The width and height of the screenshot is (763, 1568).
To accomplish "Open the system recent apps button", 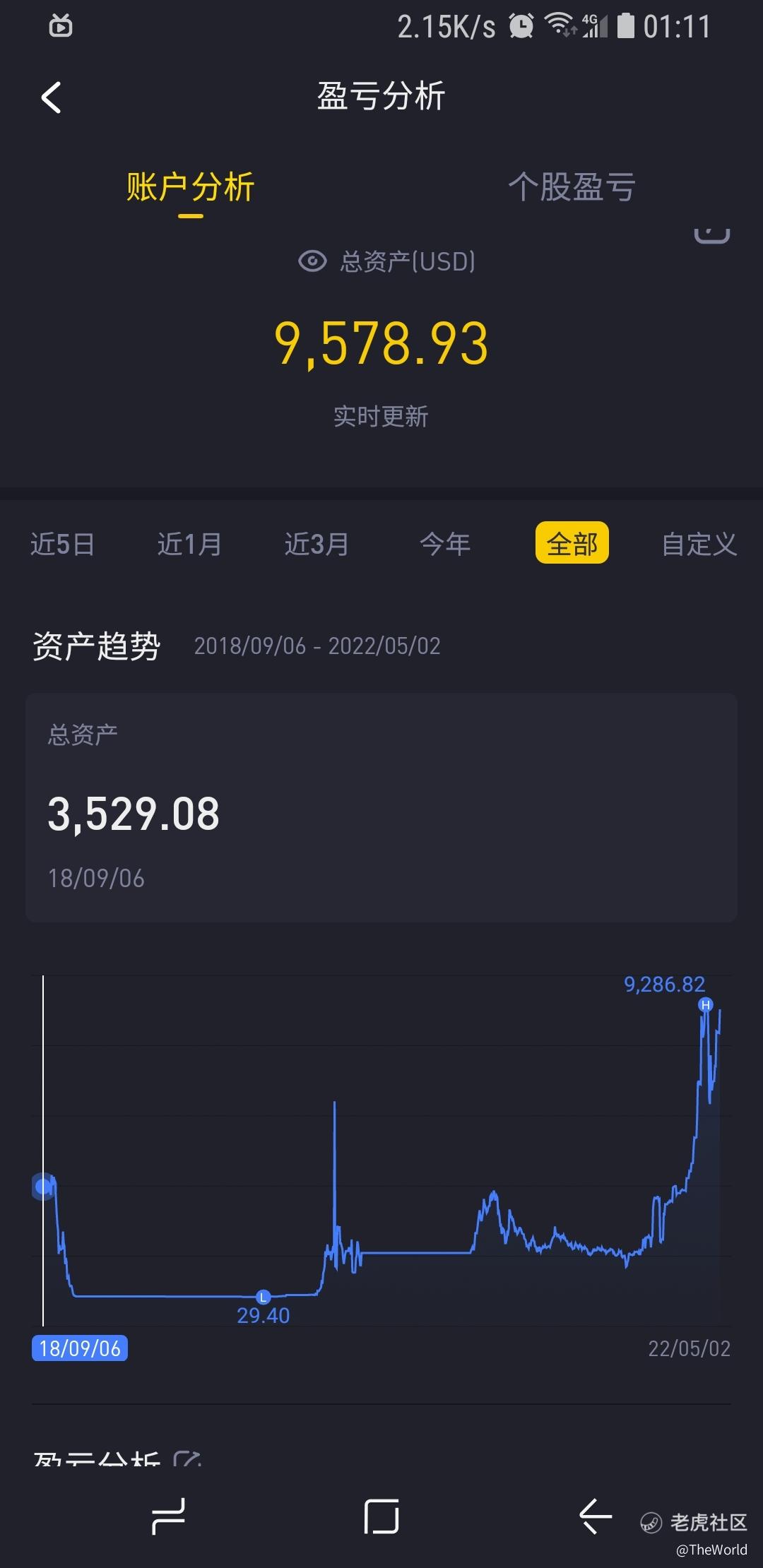I will pos(168,1516).
